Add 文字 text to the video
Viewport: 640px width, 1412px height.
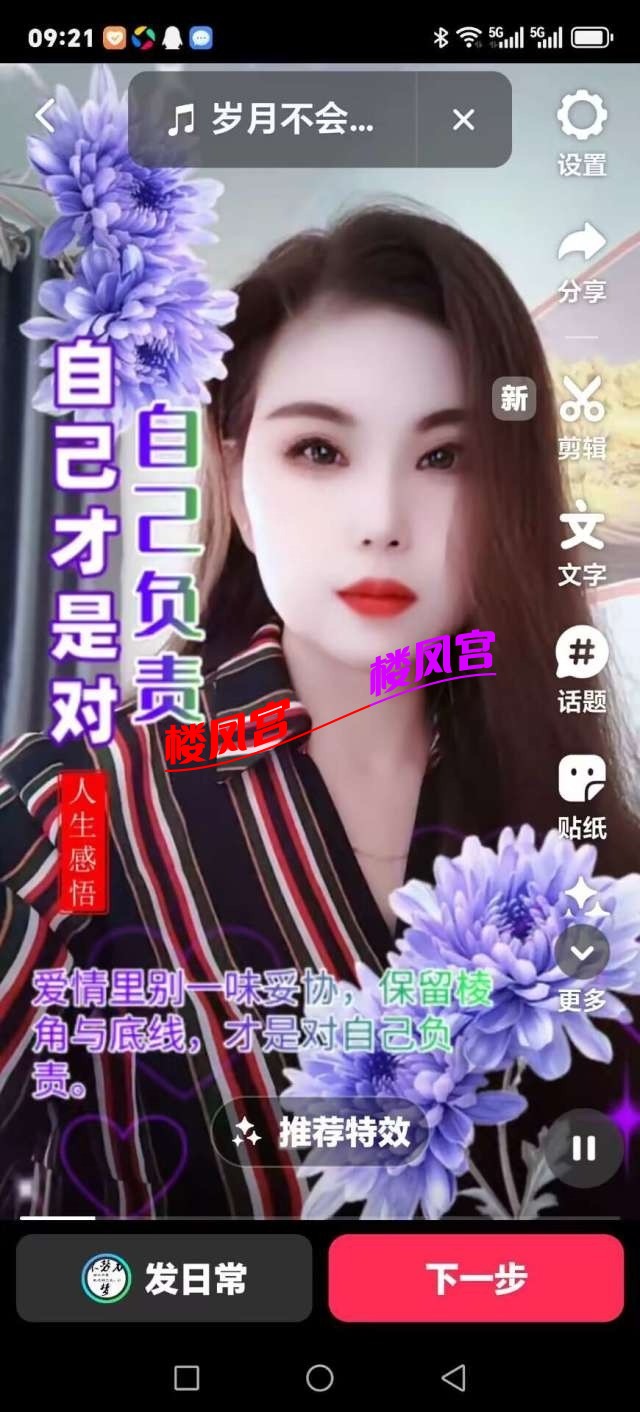[x=582, y=545]
